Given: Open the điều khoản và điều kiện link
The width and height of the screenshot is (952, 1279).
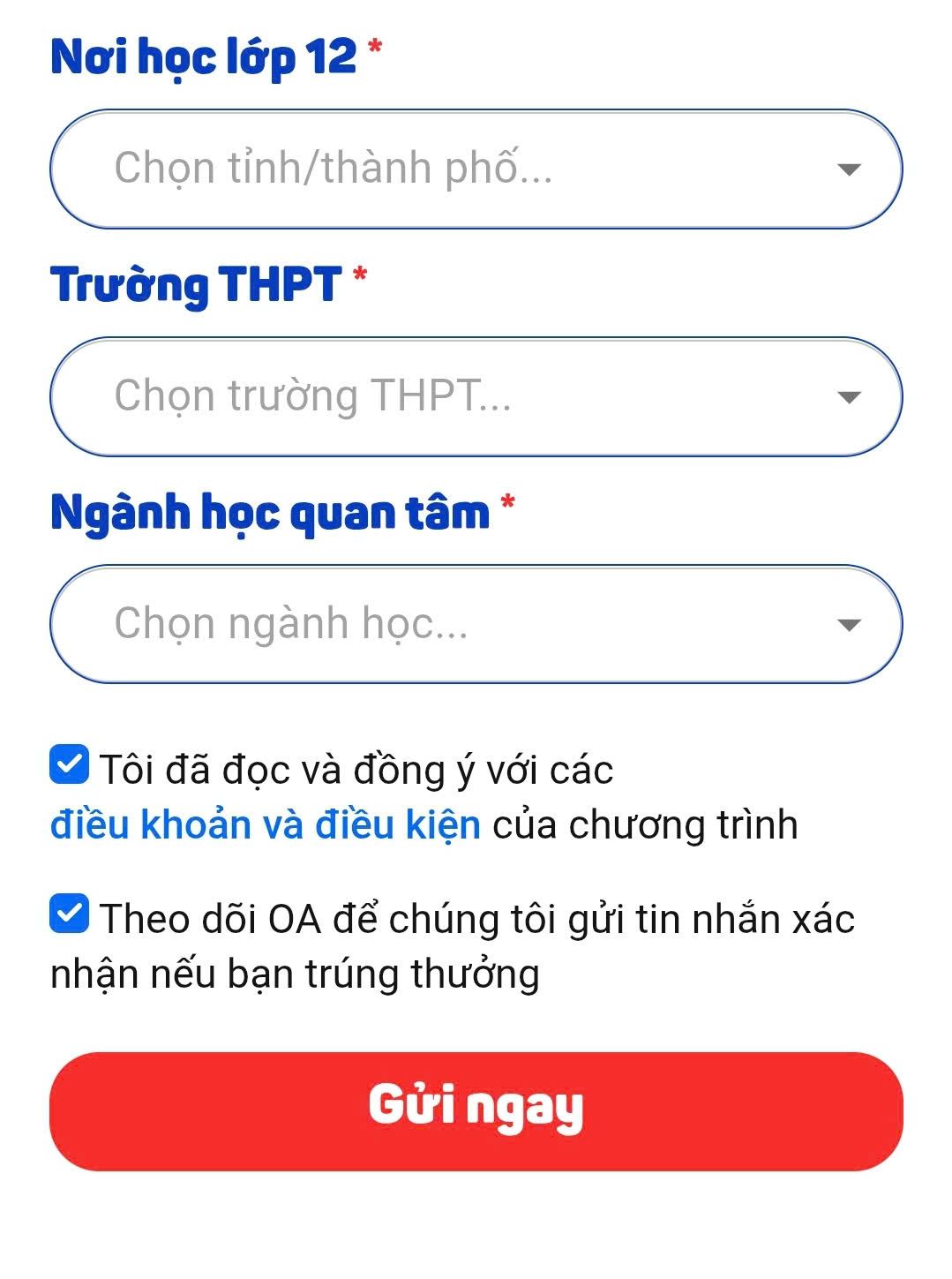Looking at the screenshot, I should (265, 825).
